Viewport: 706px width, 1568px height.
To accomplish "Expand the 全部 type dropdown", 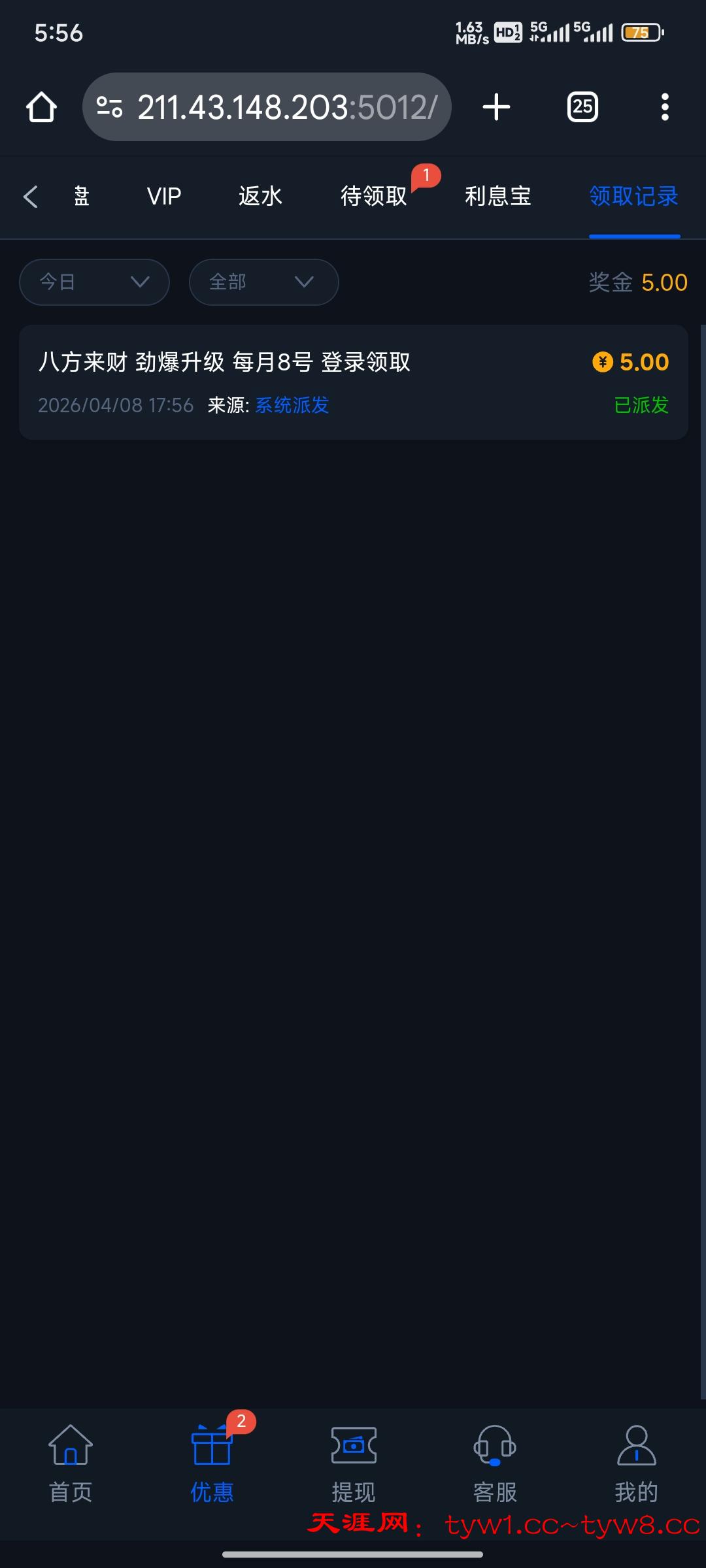I will tap(263, 282).
